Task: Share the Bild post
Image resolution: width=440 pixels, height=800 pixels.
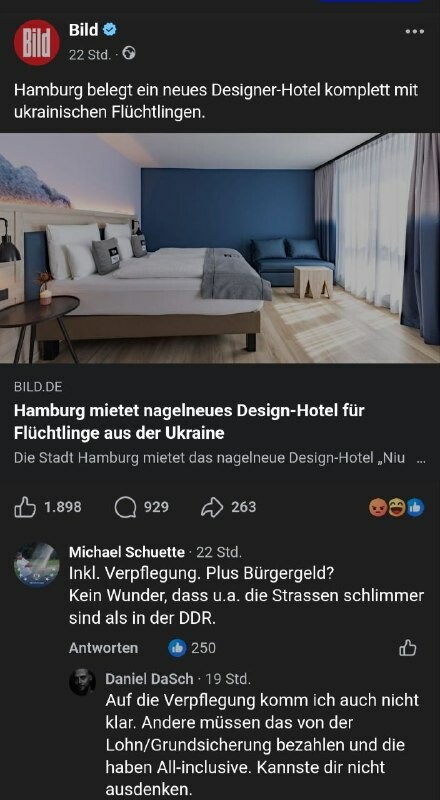Action: [x=229, y=507]
